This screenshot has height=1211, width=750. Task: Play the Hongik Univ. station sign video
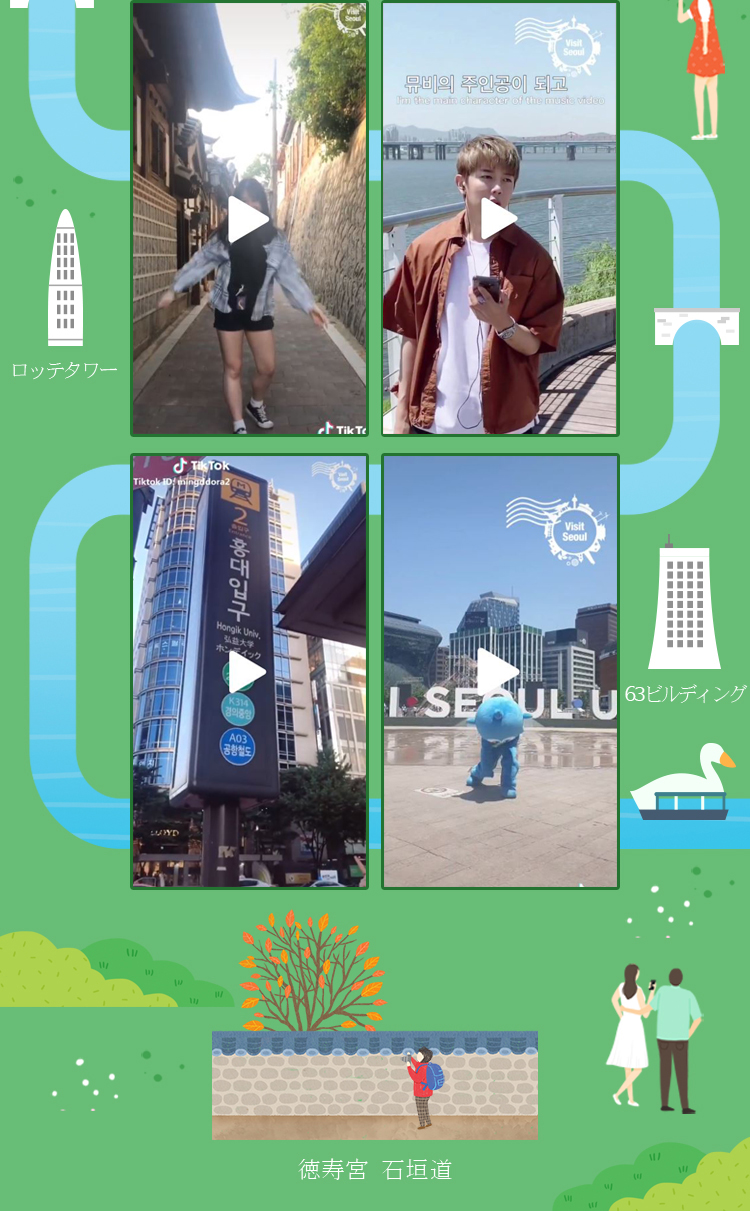coord(247,672)
